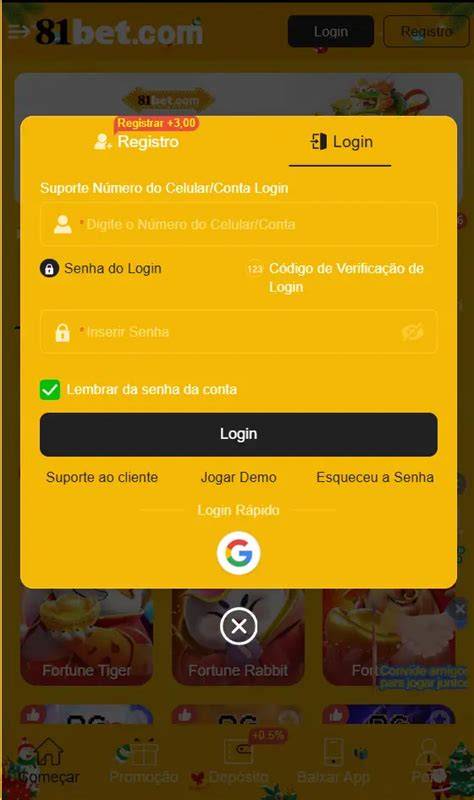Focus the Inserir Senha password field
Screen dimensions: 474x800
pos(238,332)
